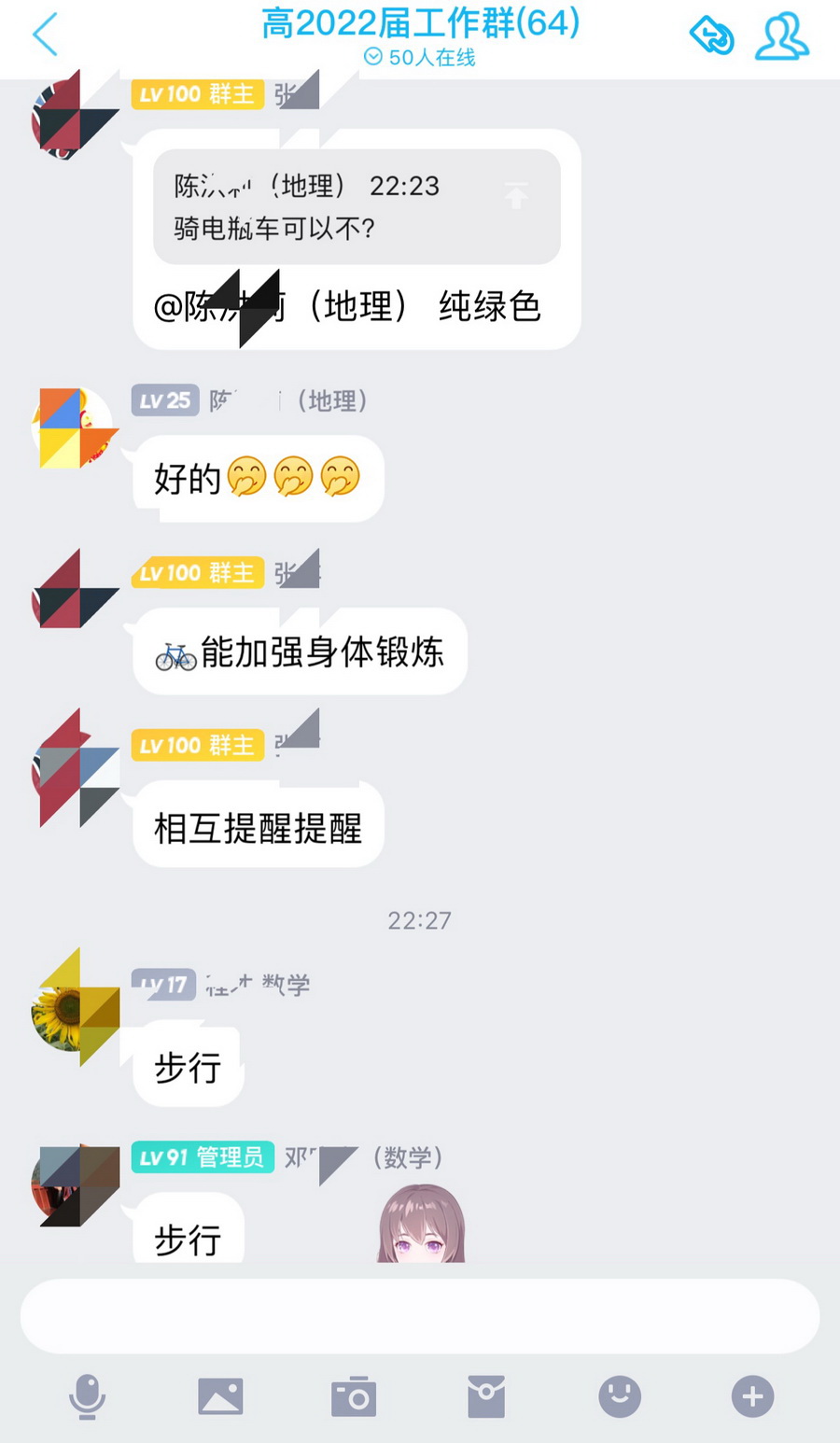Tap the message input field
The image size is (840, 1443).
420,1315
